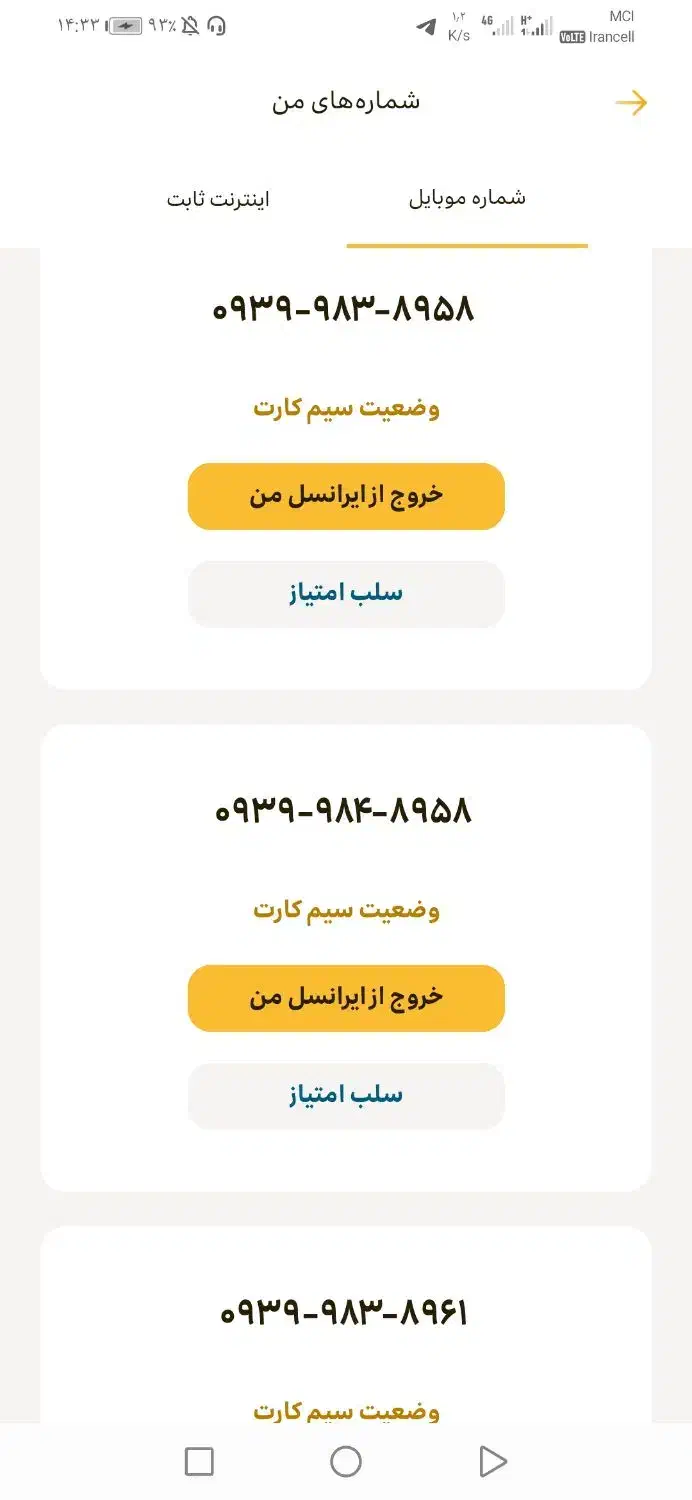This screenshot has height=1500, width=692.
Task: Open recent apps with the square button
Action: (x=200, y=1462)
